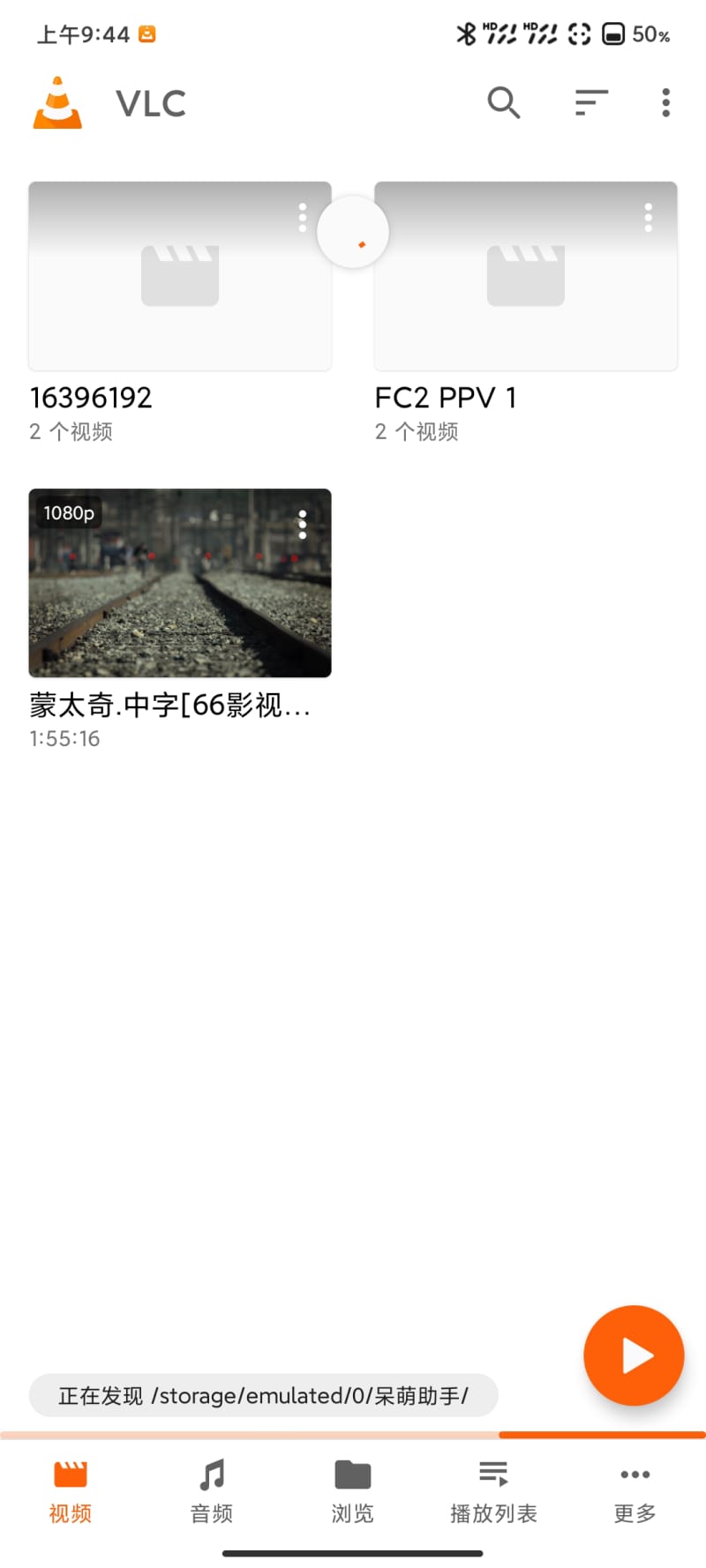
Task: Switch to the 浏览 tab
Action: [x=353, y=1491]
